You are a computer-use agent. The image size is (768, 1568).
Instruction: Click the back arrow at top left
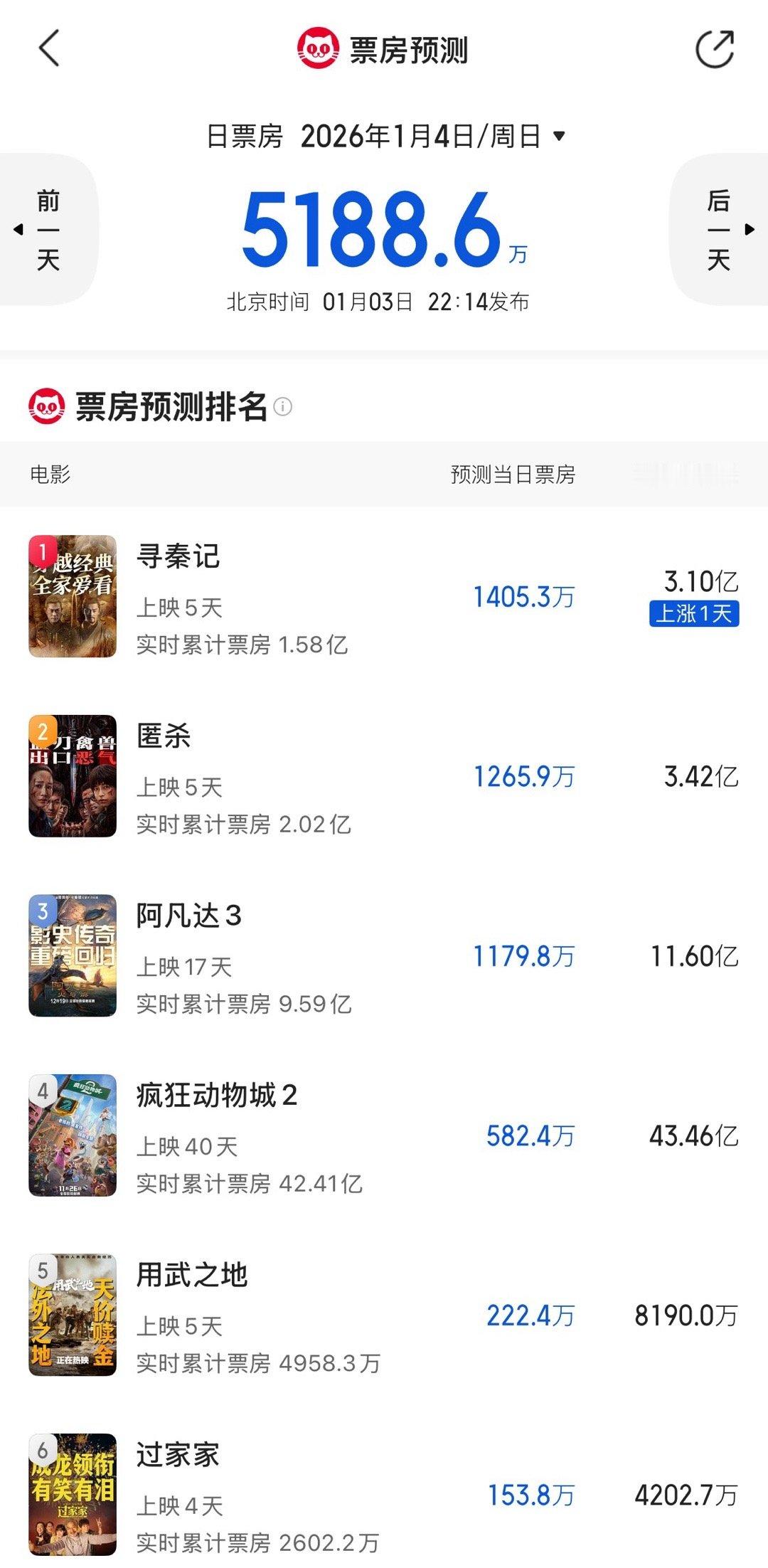47,48
